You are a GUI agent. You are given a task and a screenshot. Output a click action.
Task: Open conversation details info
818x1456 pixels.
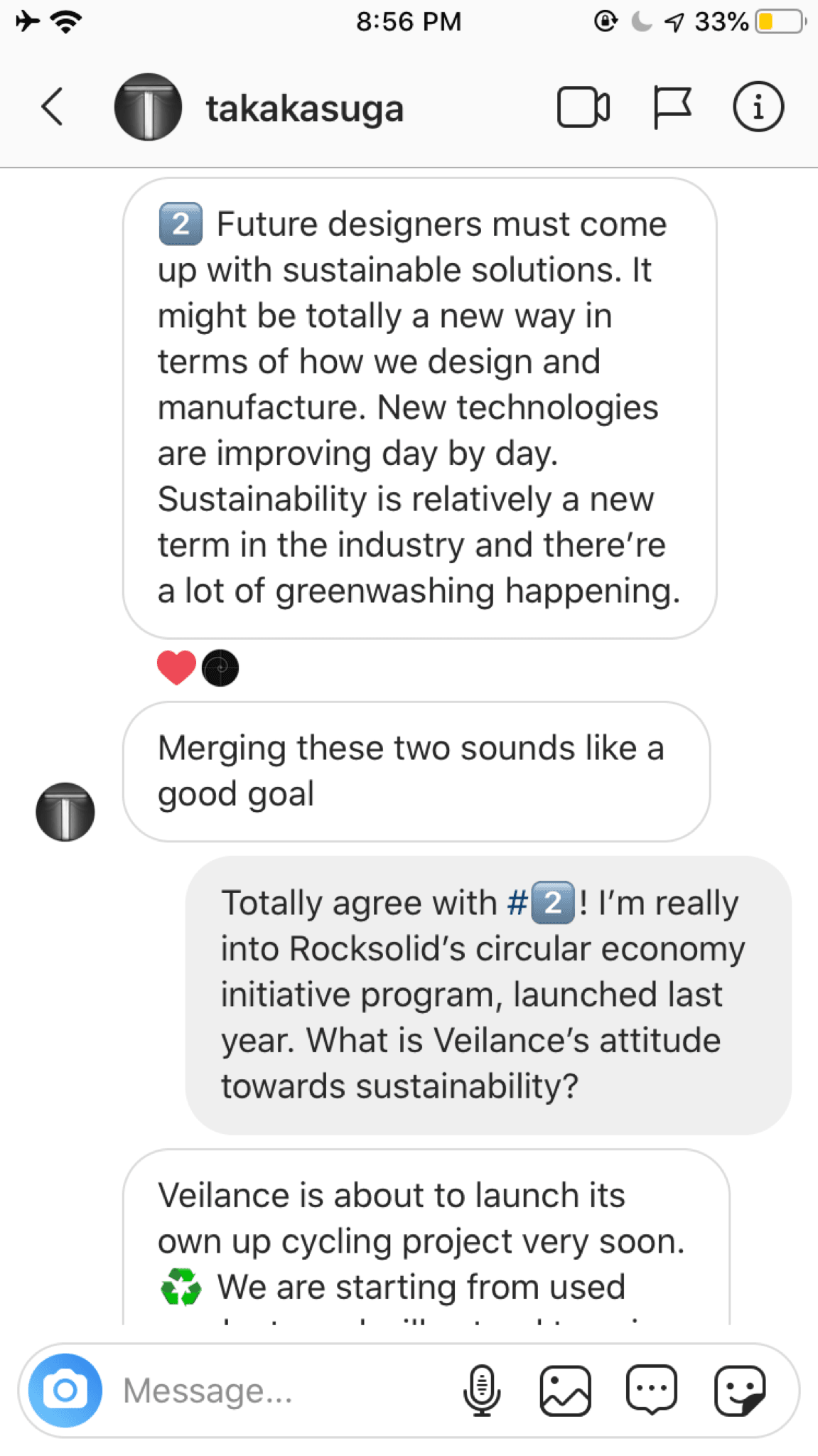(x=758, y=107)
